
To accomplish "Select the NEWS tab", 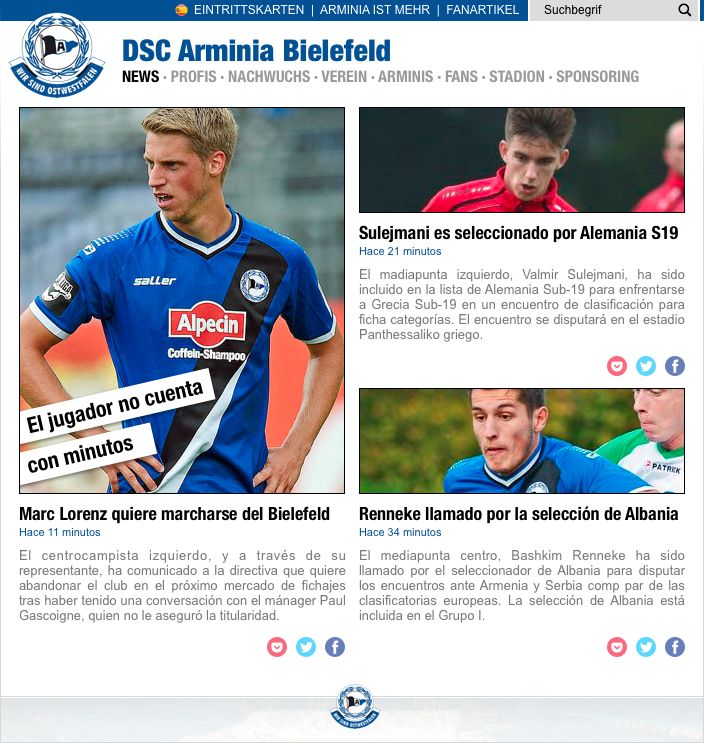I will 140,77.
